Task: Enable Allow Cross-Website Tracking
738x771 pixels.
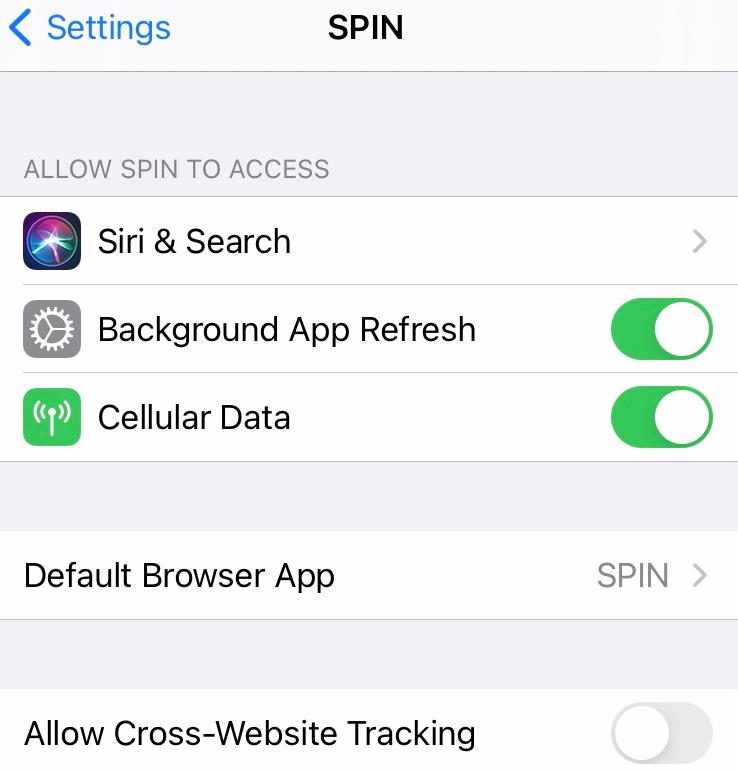Action: pos(661,733)
